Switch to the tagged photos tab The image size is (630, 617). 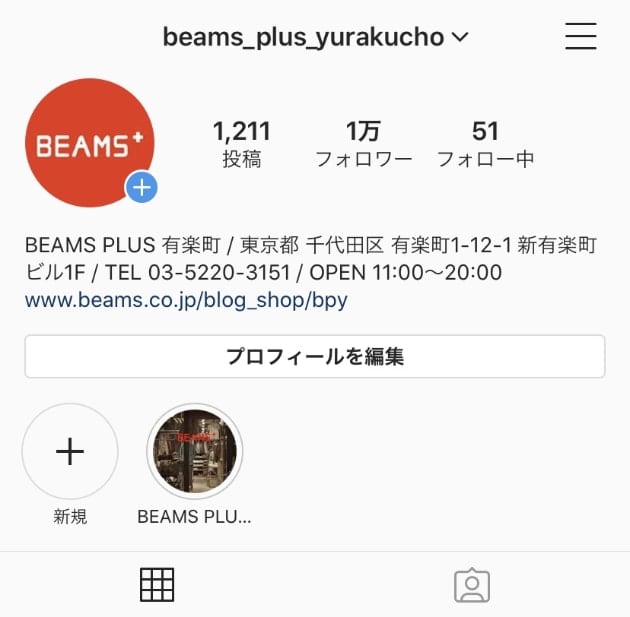471,584
